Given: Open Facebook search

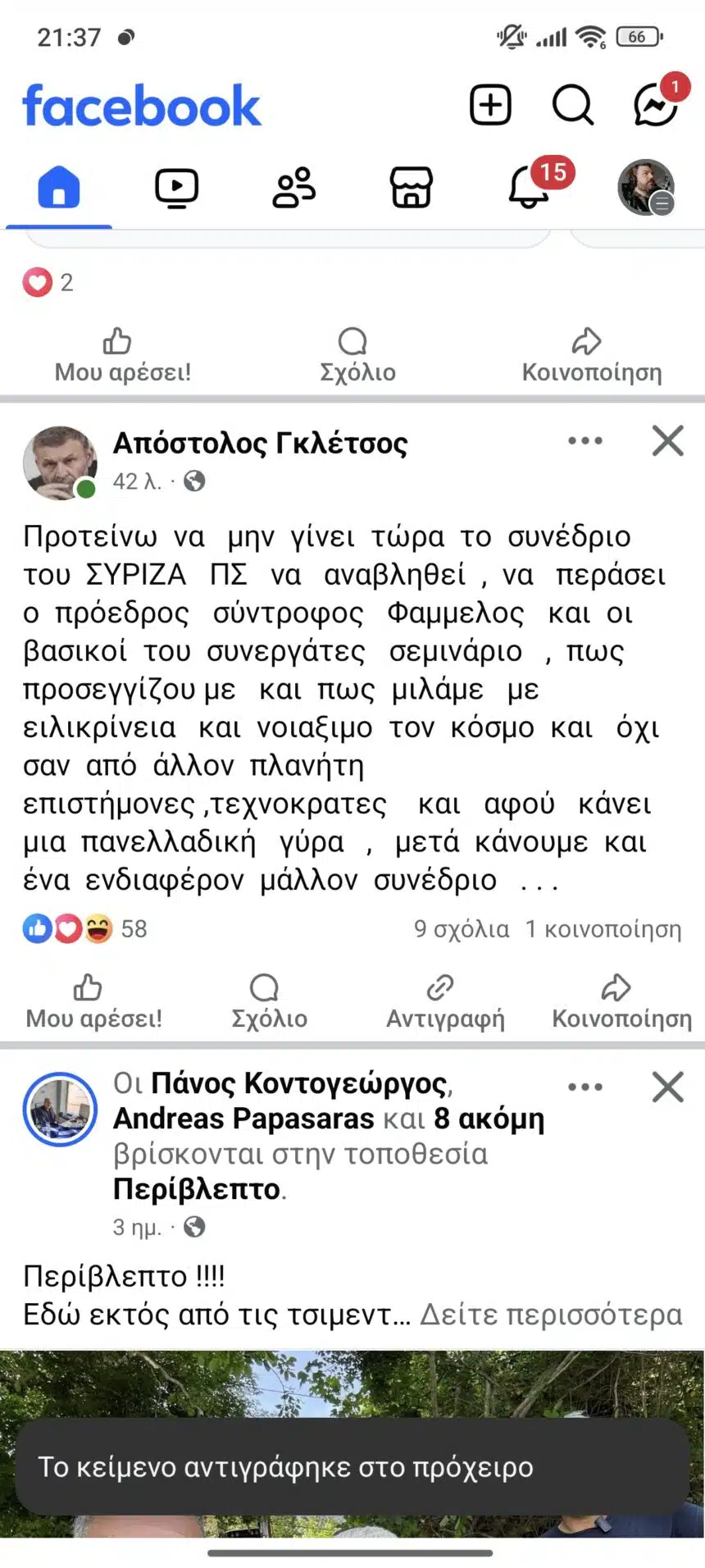Looking at the screenshot, I should (x=572, y=105).
